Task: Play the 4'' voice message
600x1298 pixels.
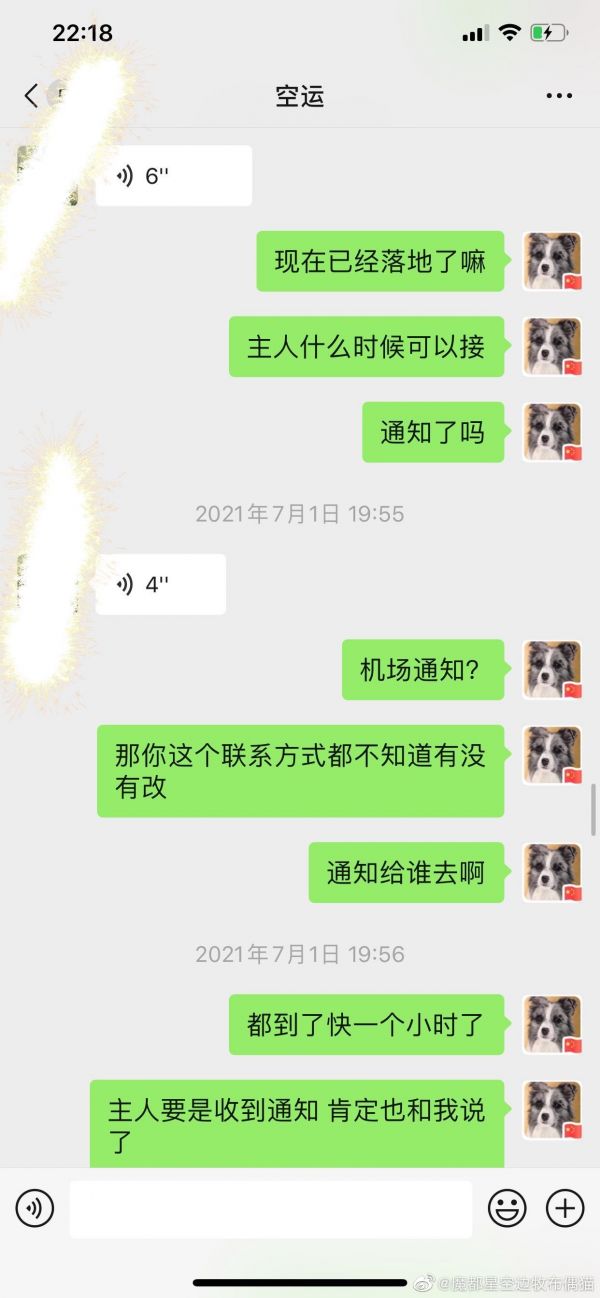Action: (x=160, y=584)
